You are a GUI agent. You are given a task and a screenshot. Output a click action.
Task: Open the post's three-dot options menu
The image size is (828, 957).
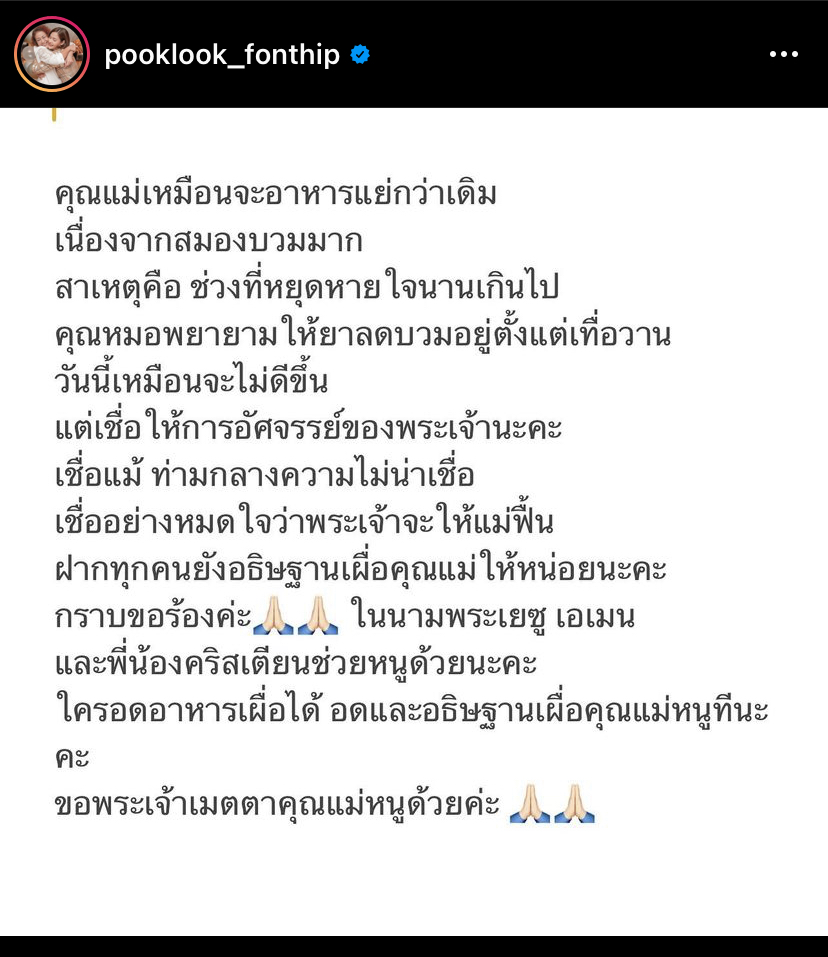tap(783, 55)
